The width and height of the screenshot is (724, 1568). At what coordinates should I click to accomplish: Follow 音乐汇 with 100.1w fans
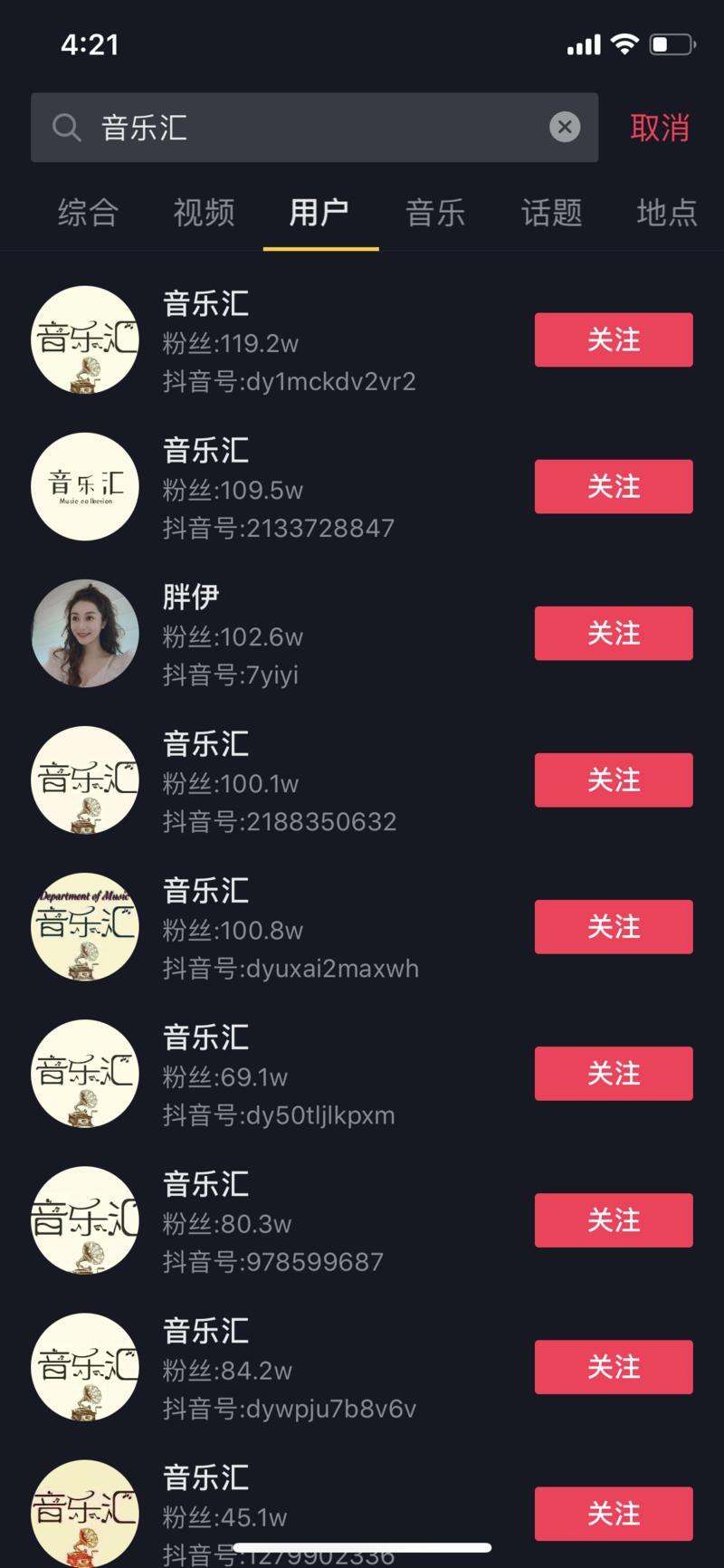613,779
